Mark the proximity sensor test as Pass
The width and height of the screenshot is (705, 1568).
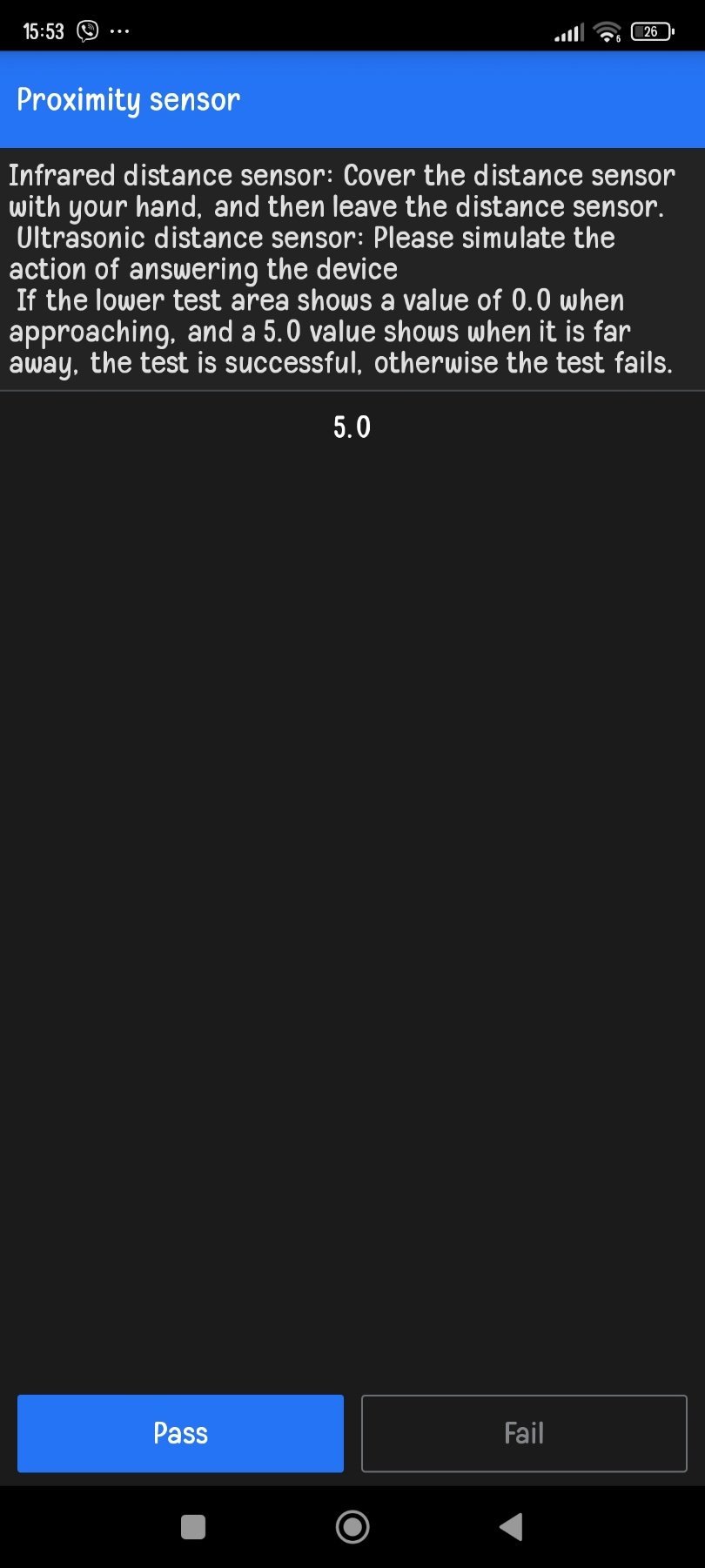pyautogui.click(x=180, y=1433)
